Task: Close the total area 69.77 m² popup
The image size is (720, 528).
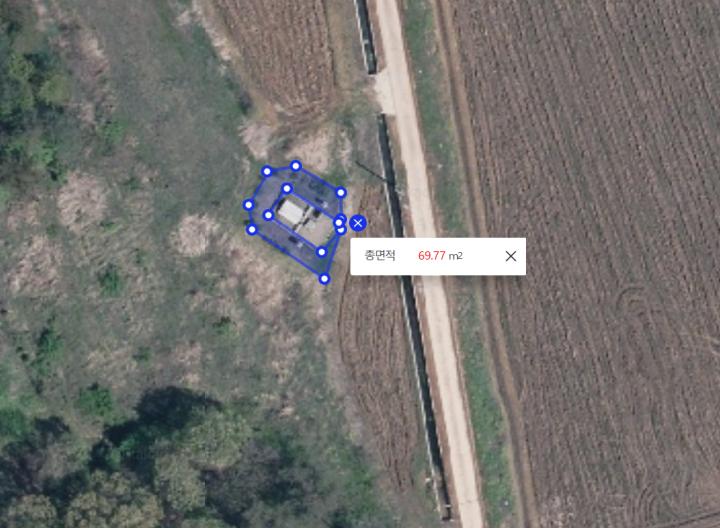Action: pos(511,256)
